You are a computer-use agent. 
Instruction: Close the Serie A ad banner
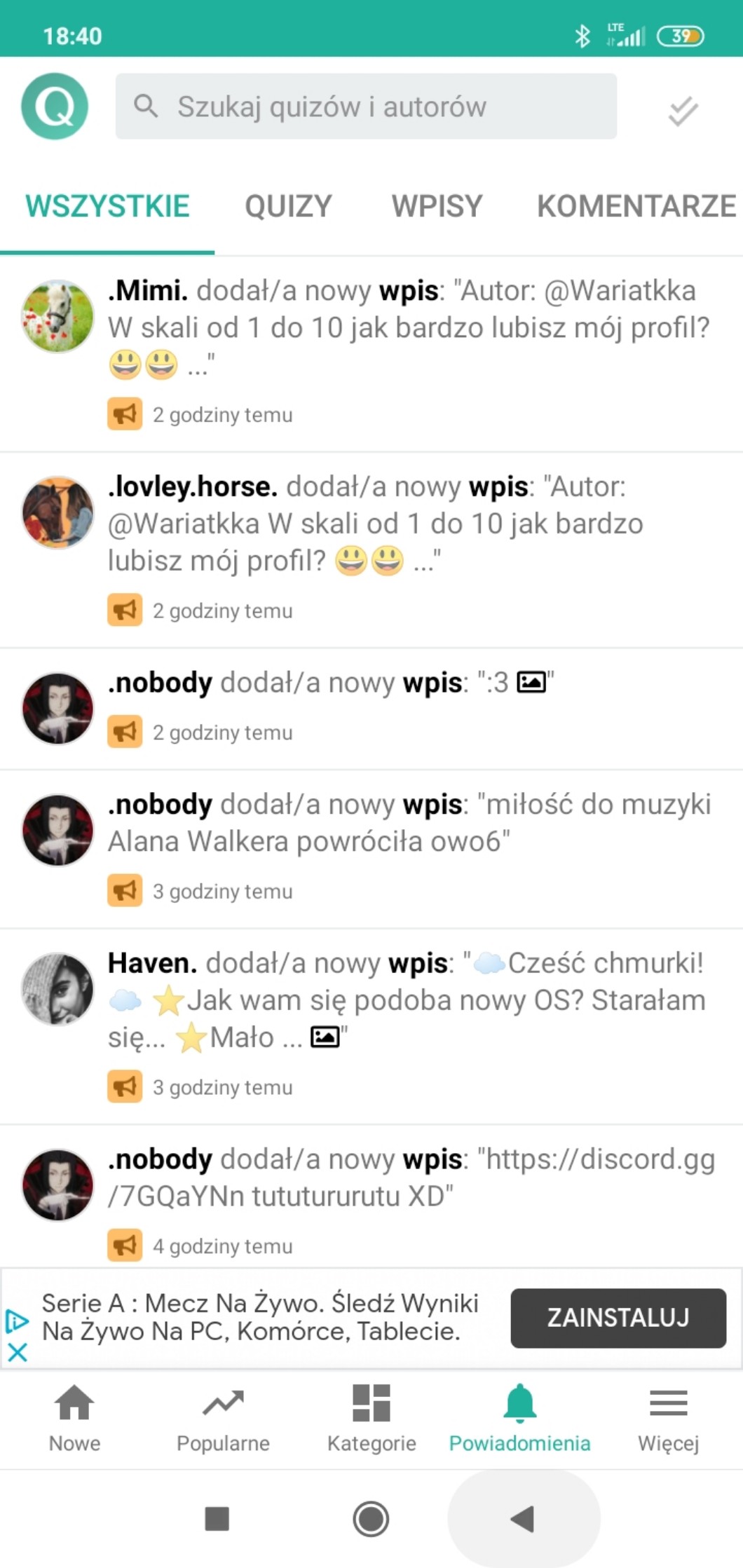point(18,1352)
